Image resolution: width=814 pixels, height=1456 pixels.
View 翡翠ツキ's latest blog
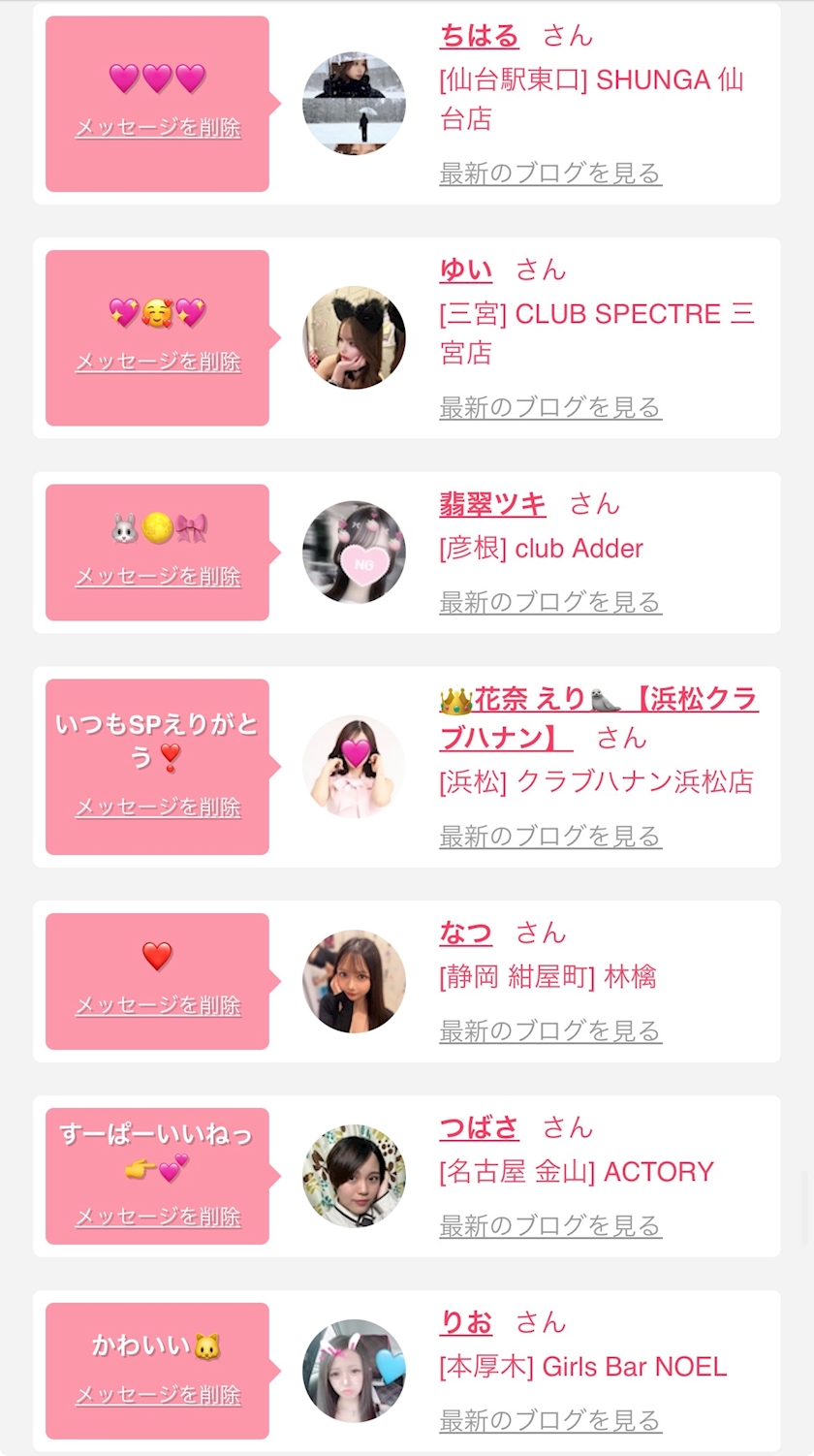549,602
